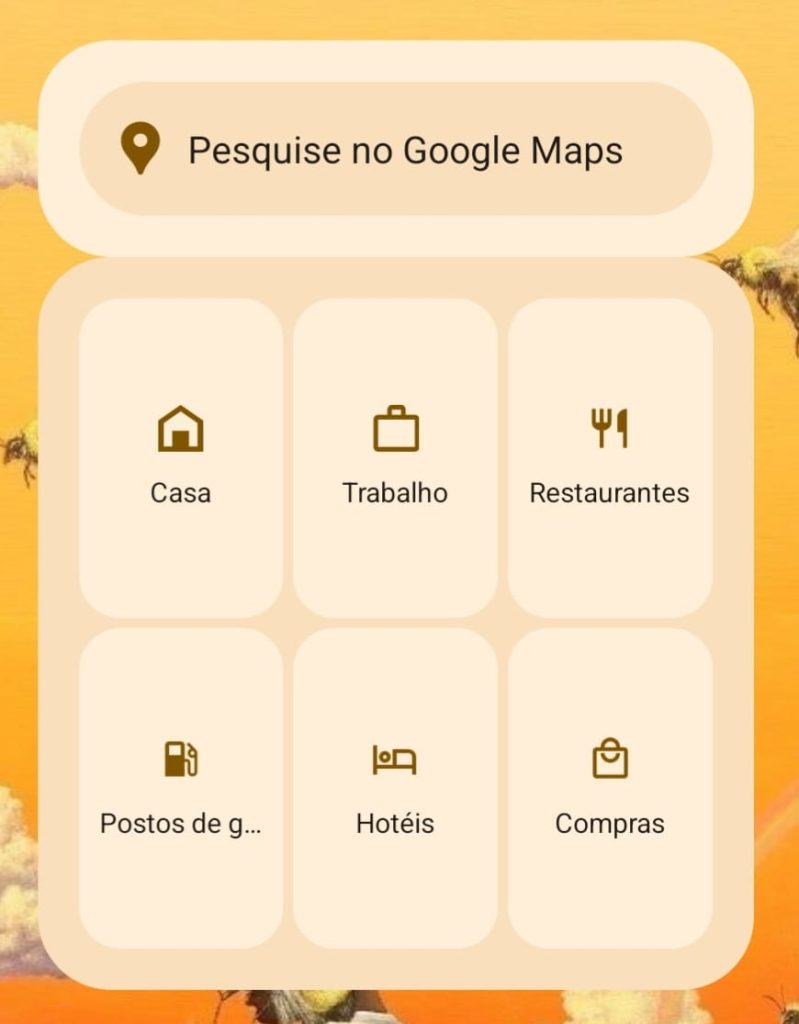Viewport: 799px width, 1024px height.
Task: Click the Compras shopping bag icon
Action: [610, 757]
